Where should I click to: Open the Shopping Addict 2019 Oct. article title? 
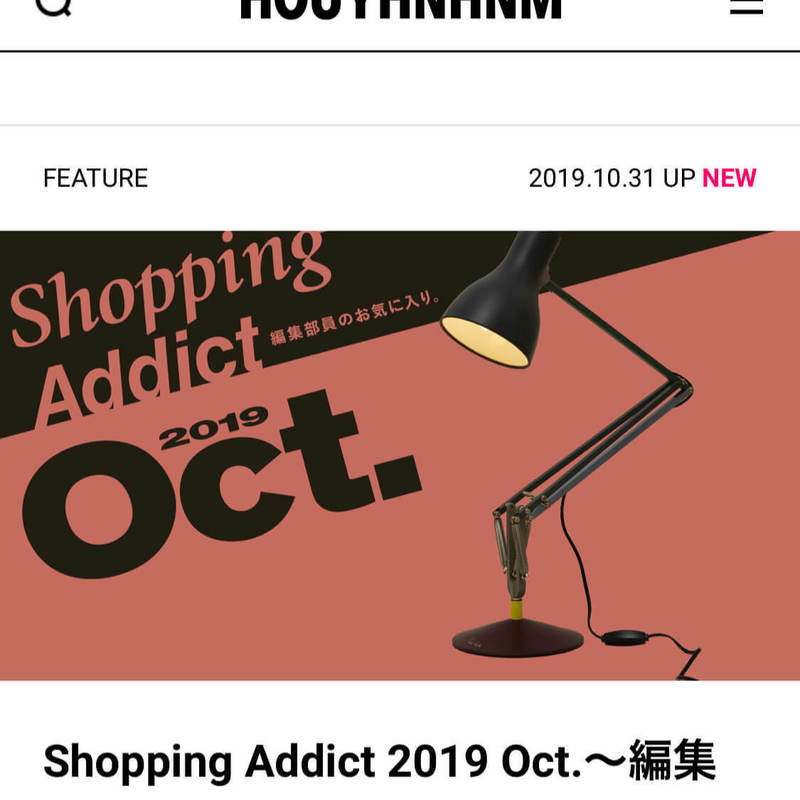click(380, 762)
